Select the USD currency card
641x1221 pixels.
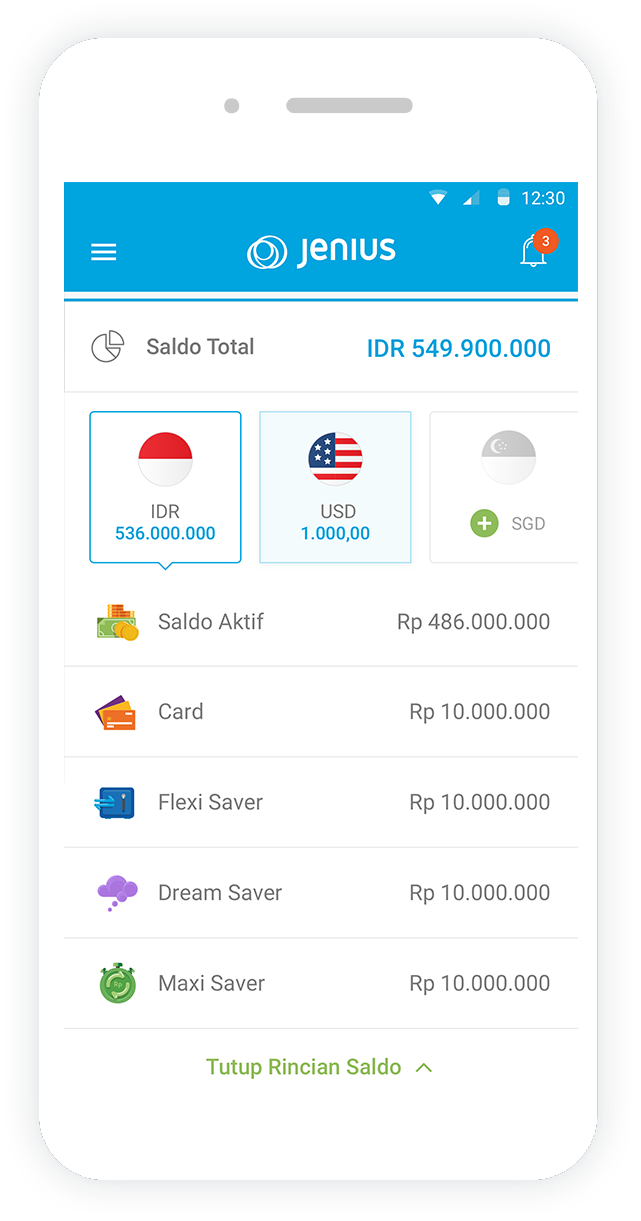click(x=335, y=487)
